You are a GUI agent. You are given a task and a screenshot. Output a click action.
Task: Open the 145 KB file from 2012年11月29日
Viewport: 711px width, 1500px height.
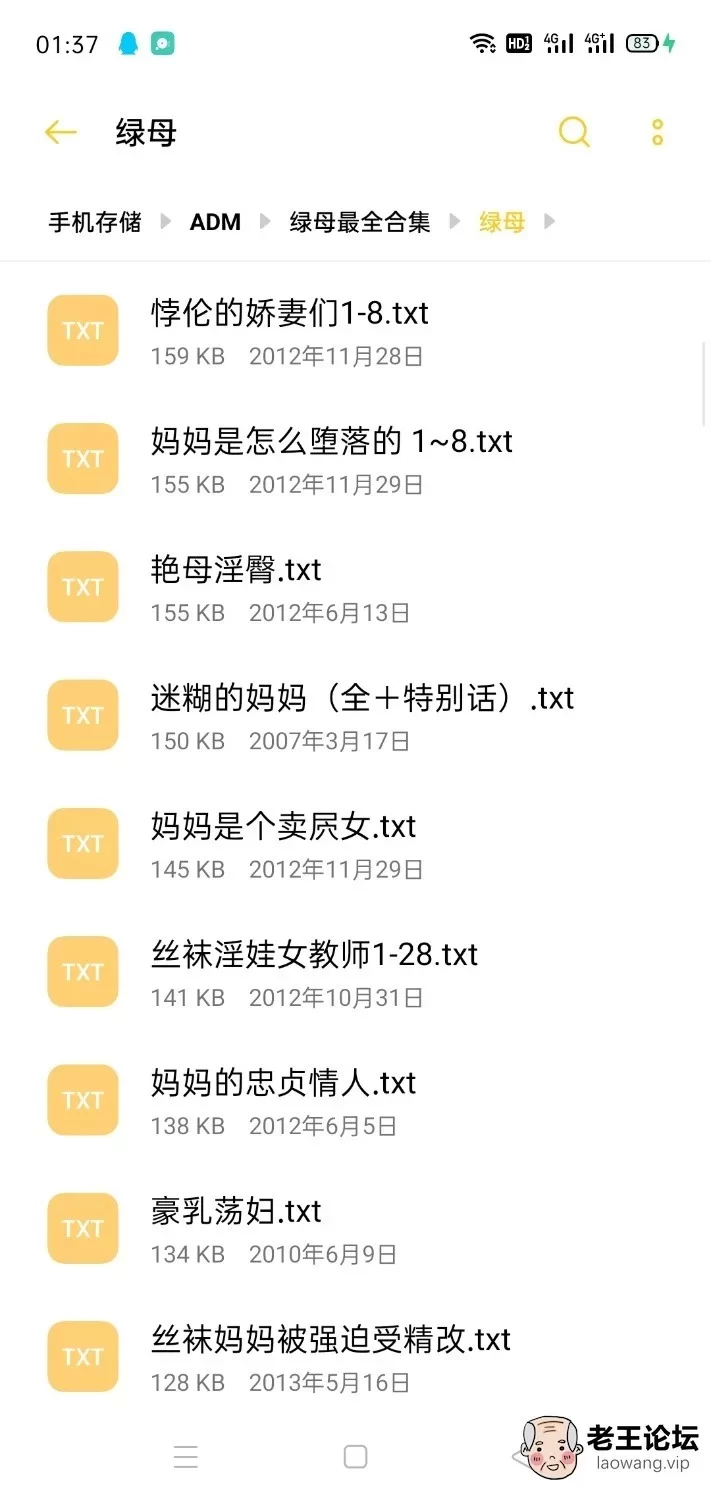[x=283, y=843]
